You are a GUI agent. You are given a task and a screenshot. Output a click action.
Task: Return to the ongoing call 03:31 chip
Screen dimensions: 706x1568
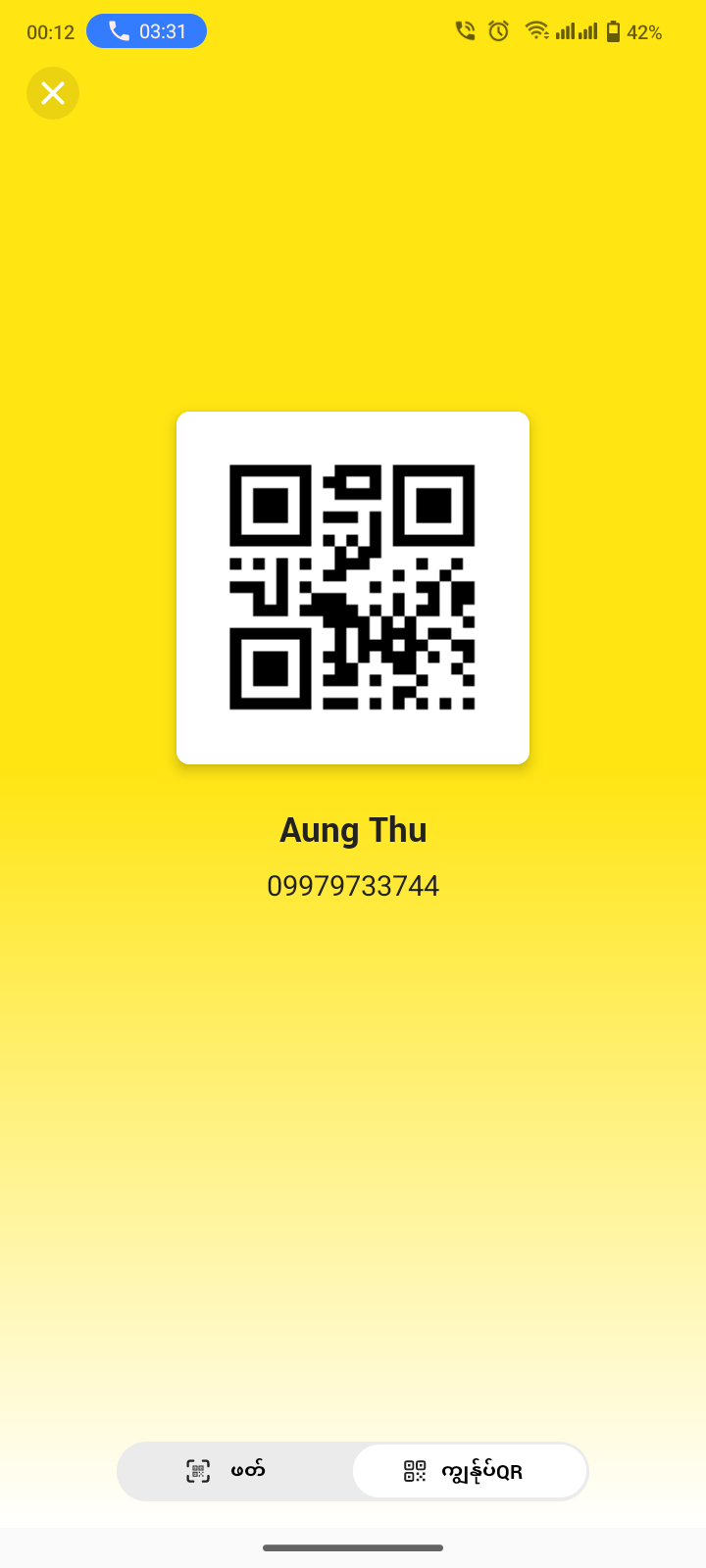click(146, 31)
